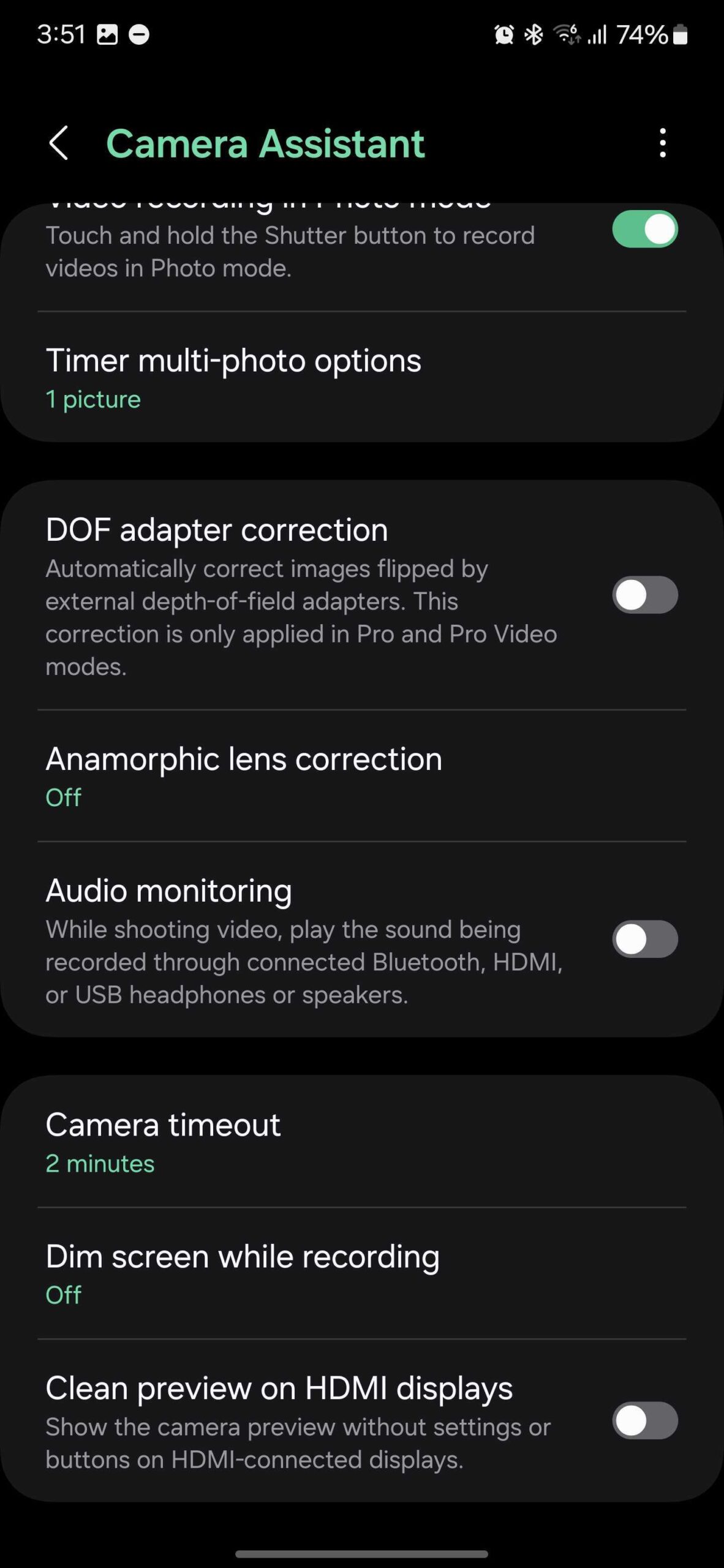Enable DOF adapter correction
724x1568 pixels.
tap(644, 595)
